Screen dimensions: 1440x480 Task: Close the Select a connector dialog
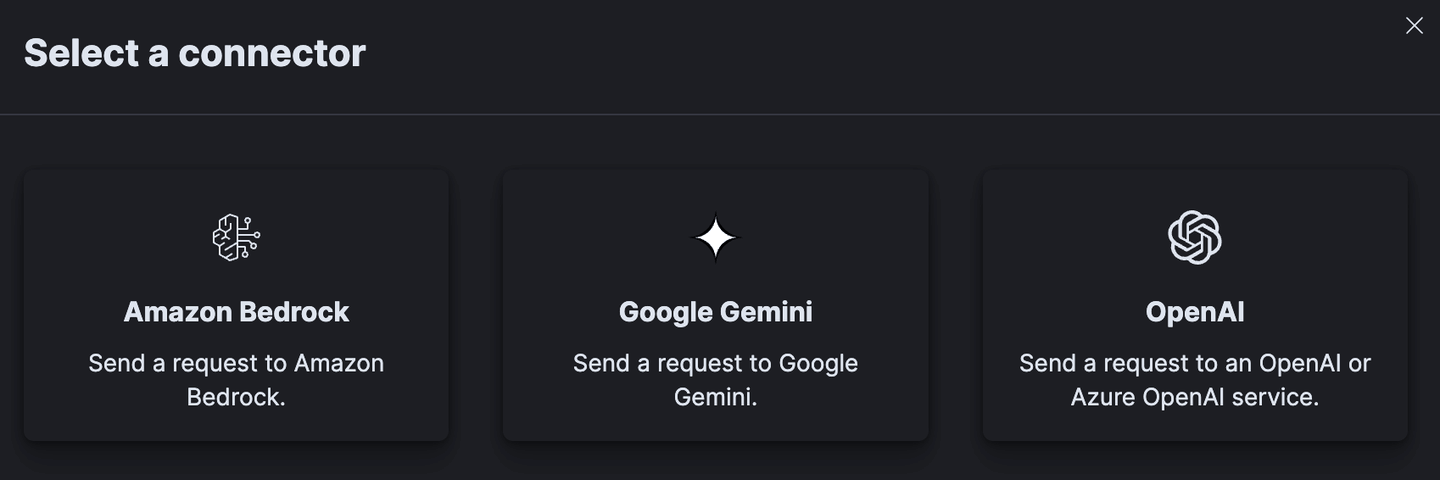click(1414, 26)
